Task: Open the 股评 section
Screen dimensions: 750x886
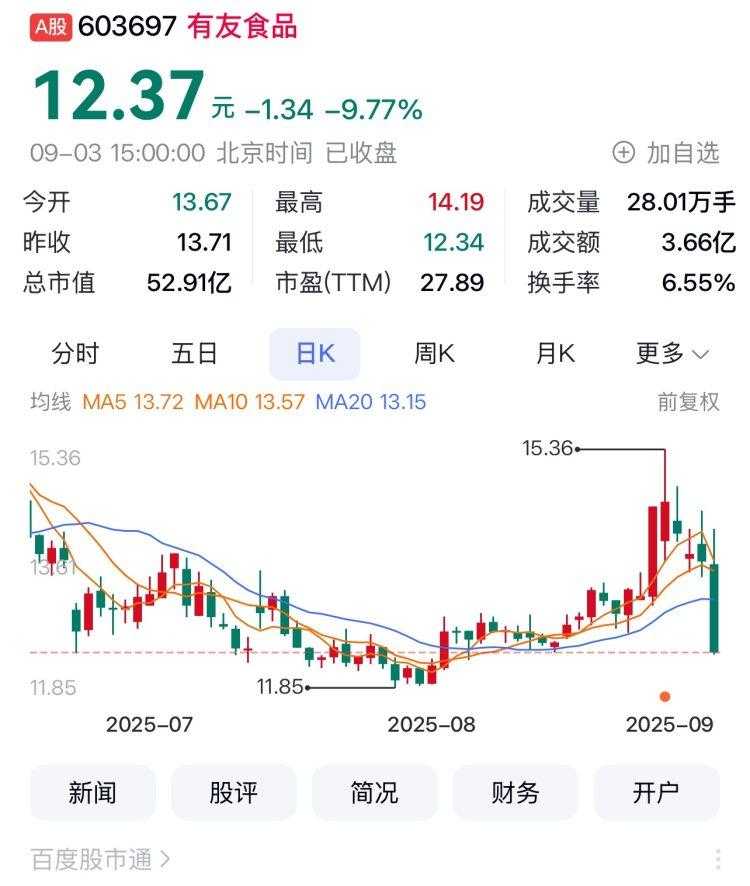Action: [x=234, y=793]
